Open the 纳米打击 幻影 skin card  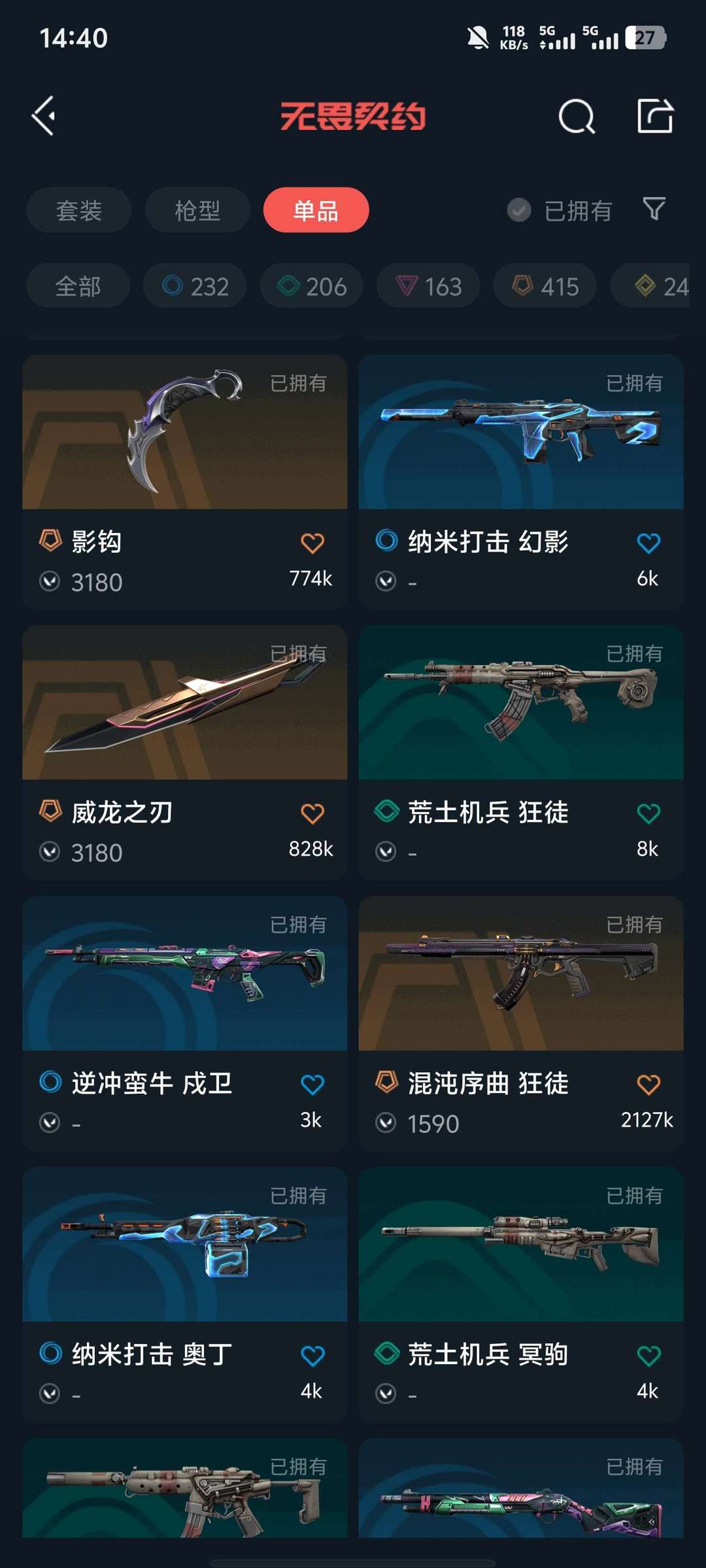(x=520, y=433)
